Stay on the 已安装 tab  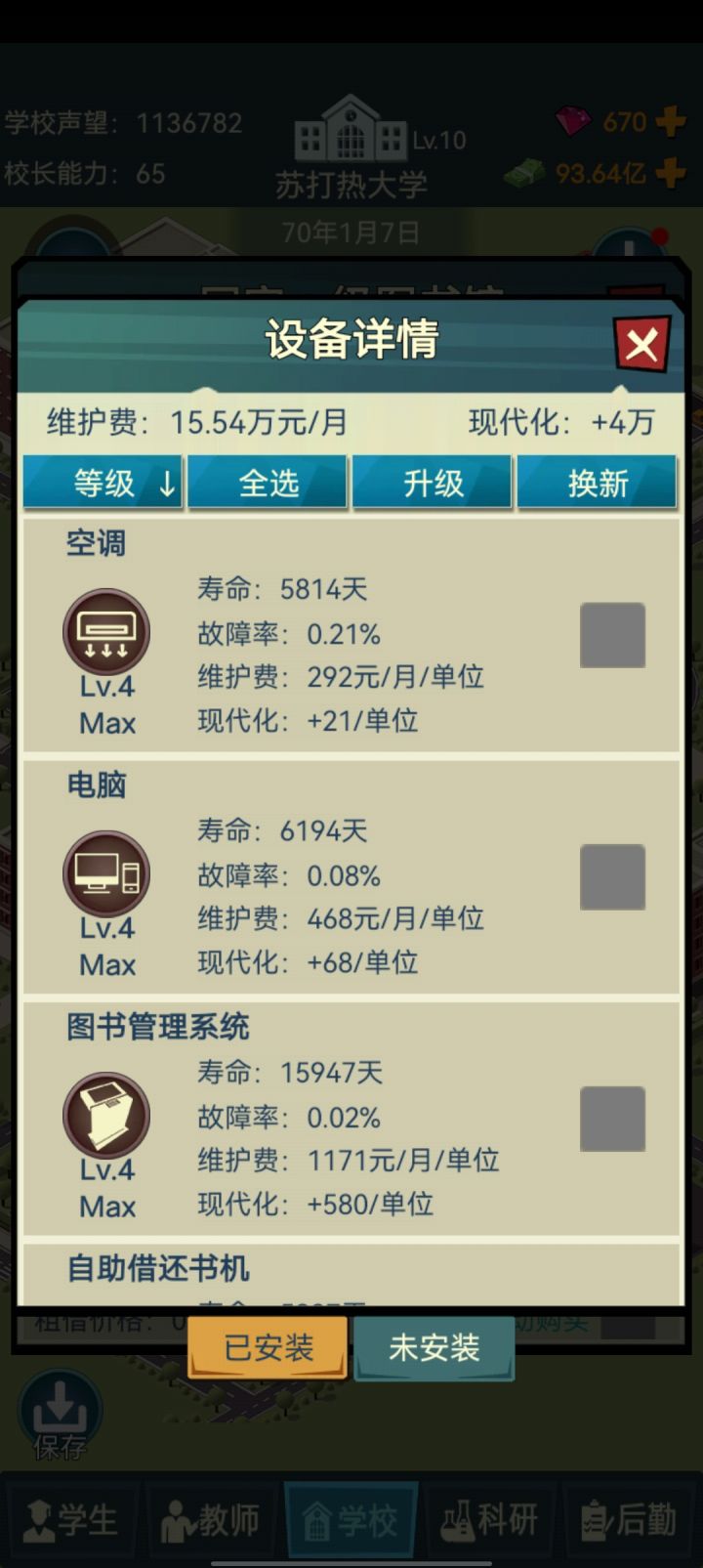point(267,1349)
